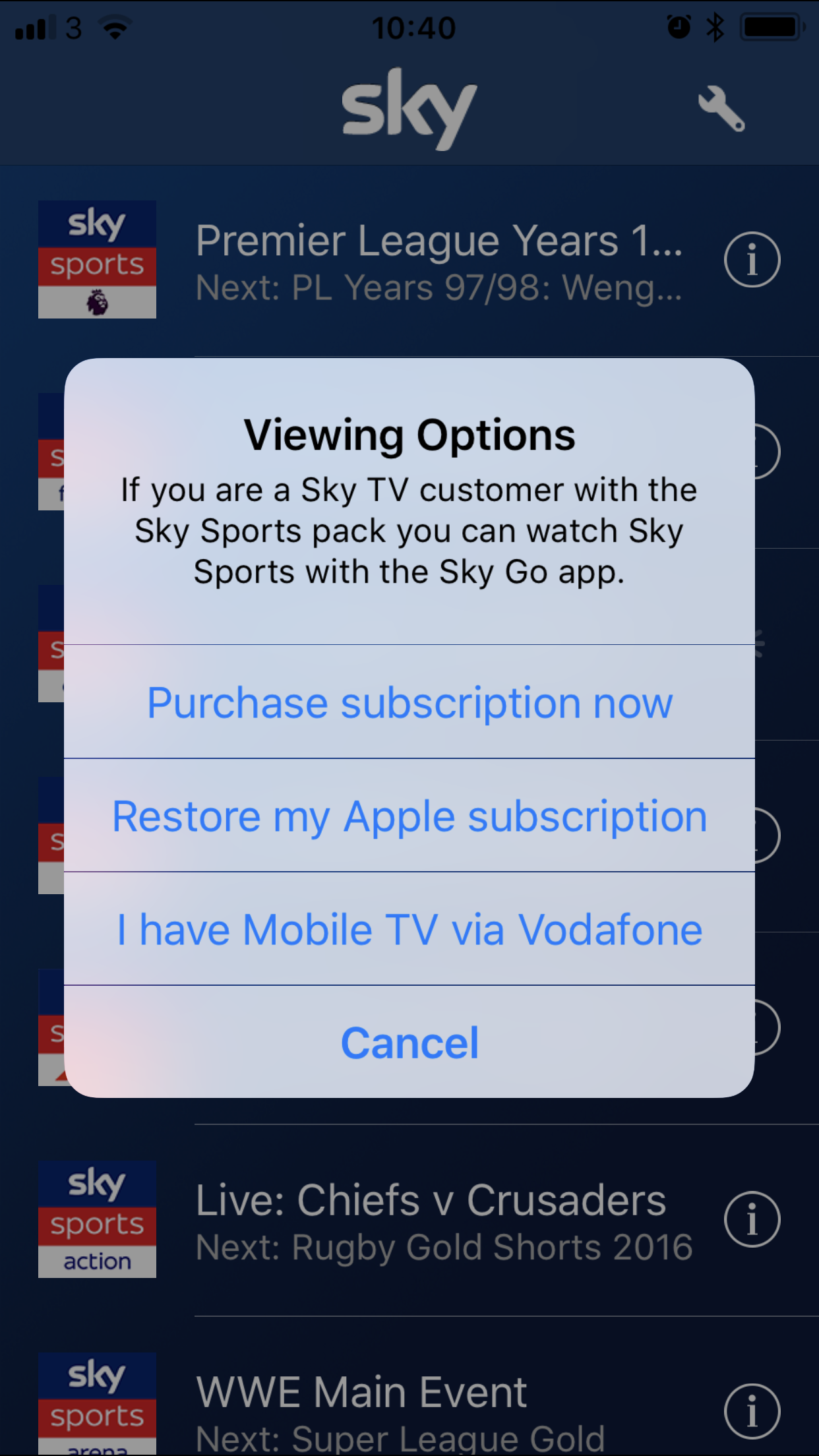Viewport: 819px width, 1456px height.
Task: Choose Restore my Apple subscription
Action: (409, 816)
